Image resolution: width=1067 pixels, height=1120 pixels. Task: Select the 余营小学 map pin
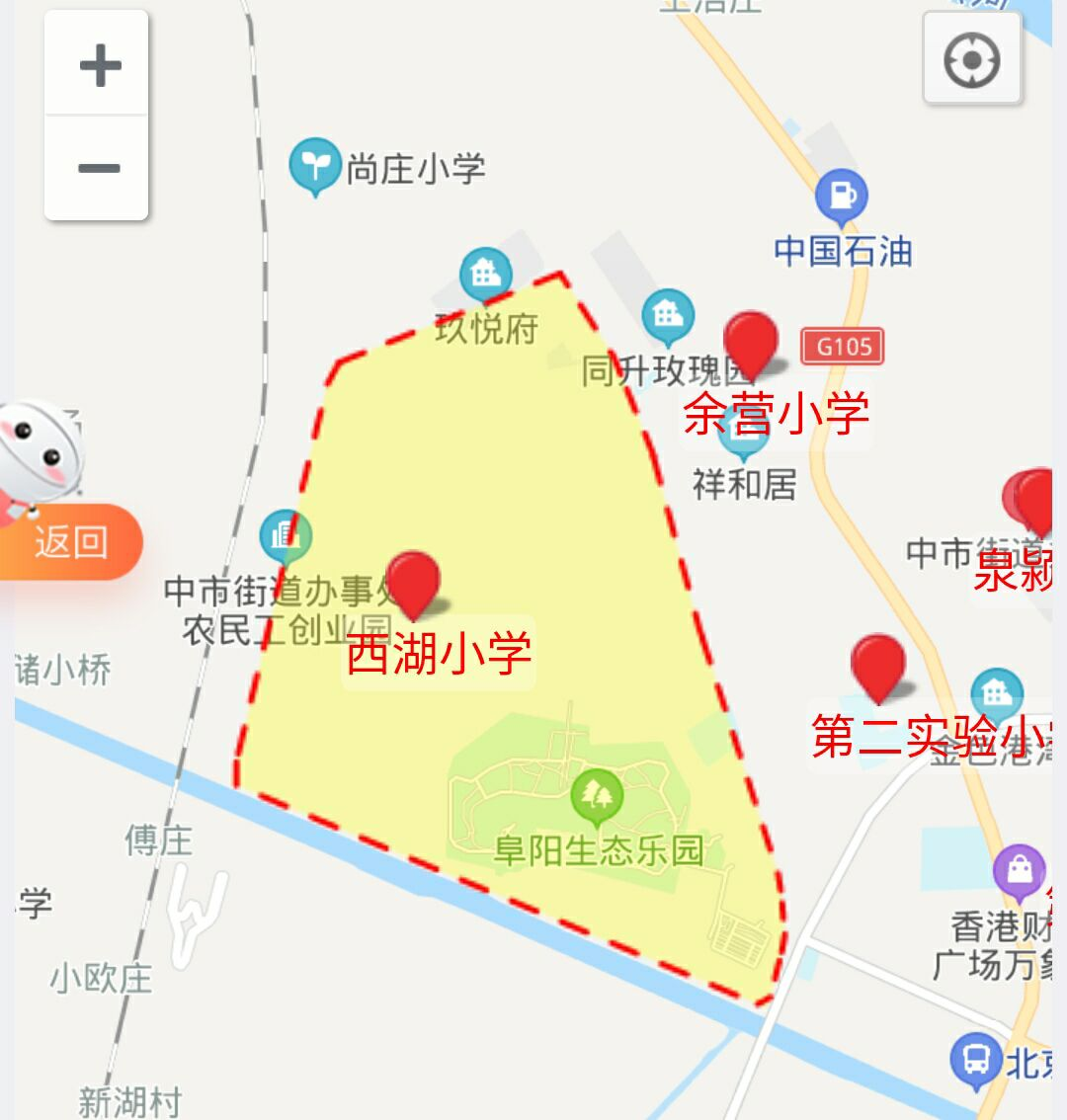751,343
